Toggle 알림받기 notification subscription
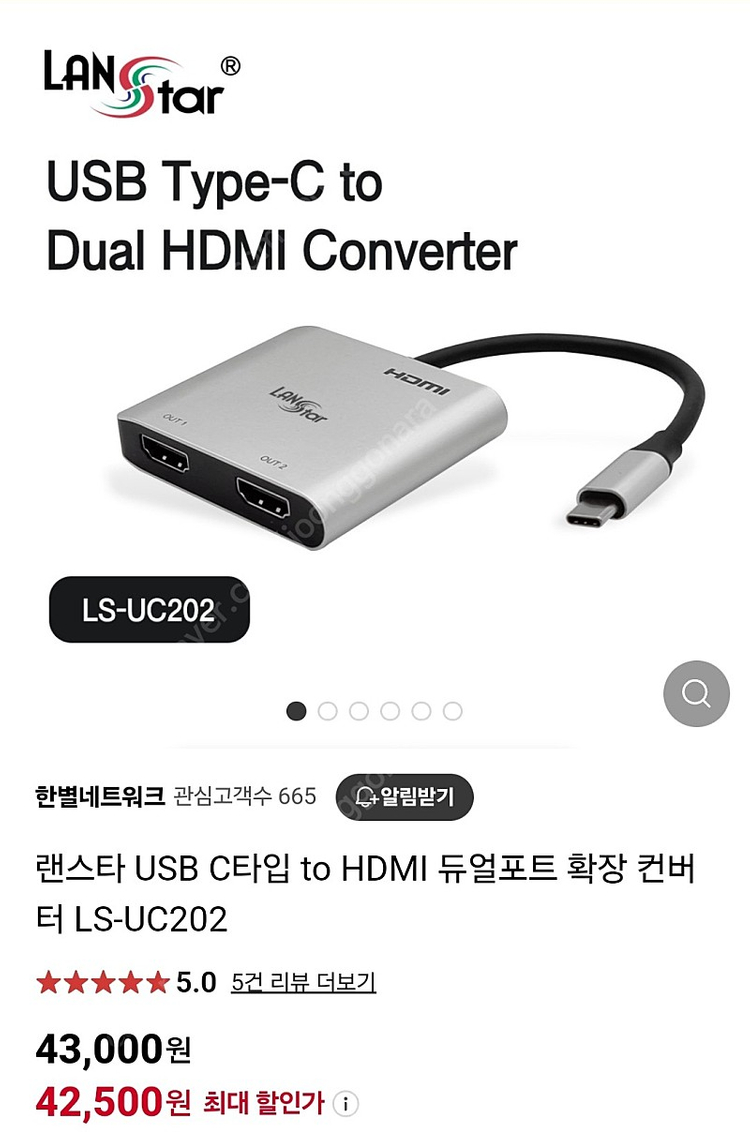The image size is (750, 1137). point(403,798)
